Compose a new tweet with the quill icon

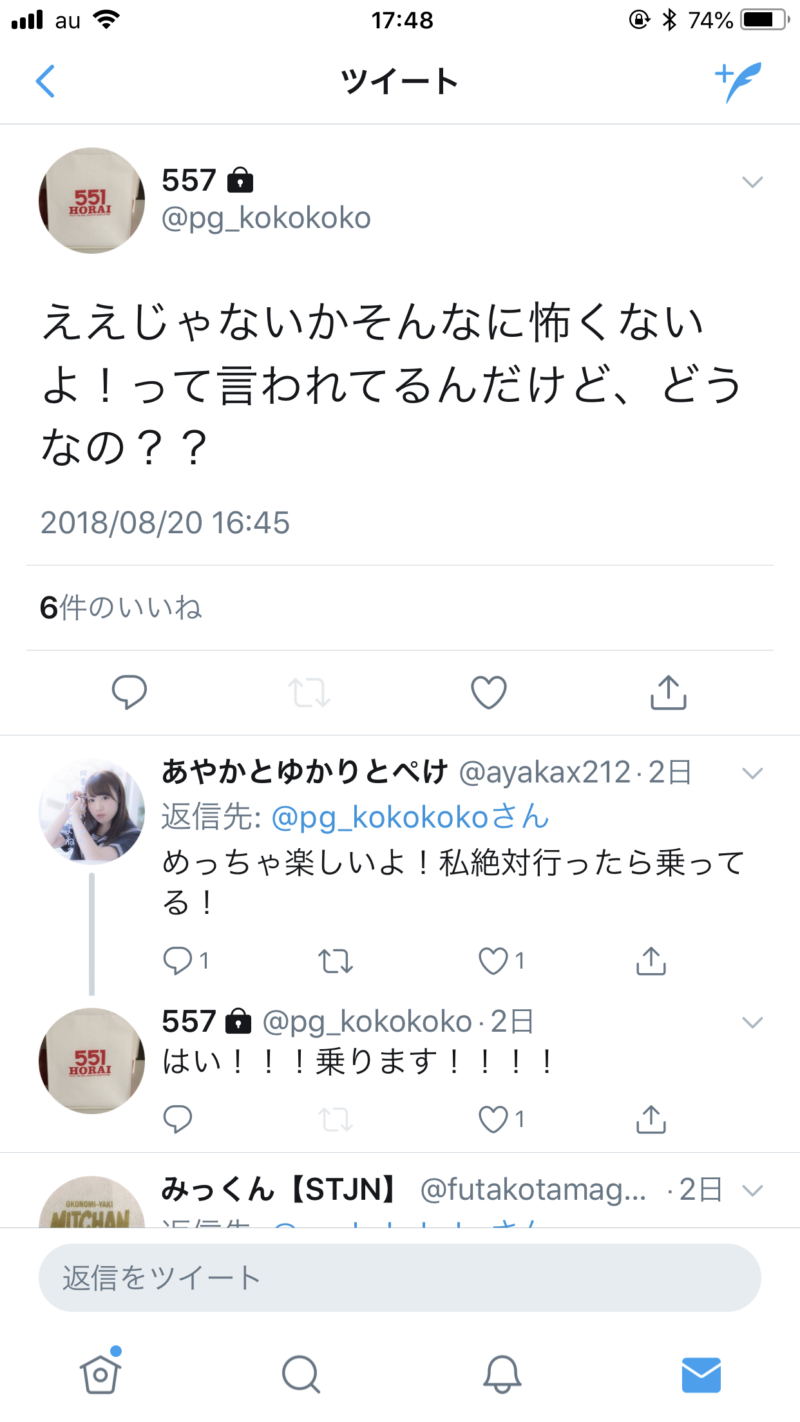[x=738, y=82]
